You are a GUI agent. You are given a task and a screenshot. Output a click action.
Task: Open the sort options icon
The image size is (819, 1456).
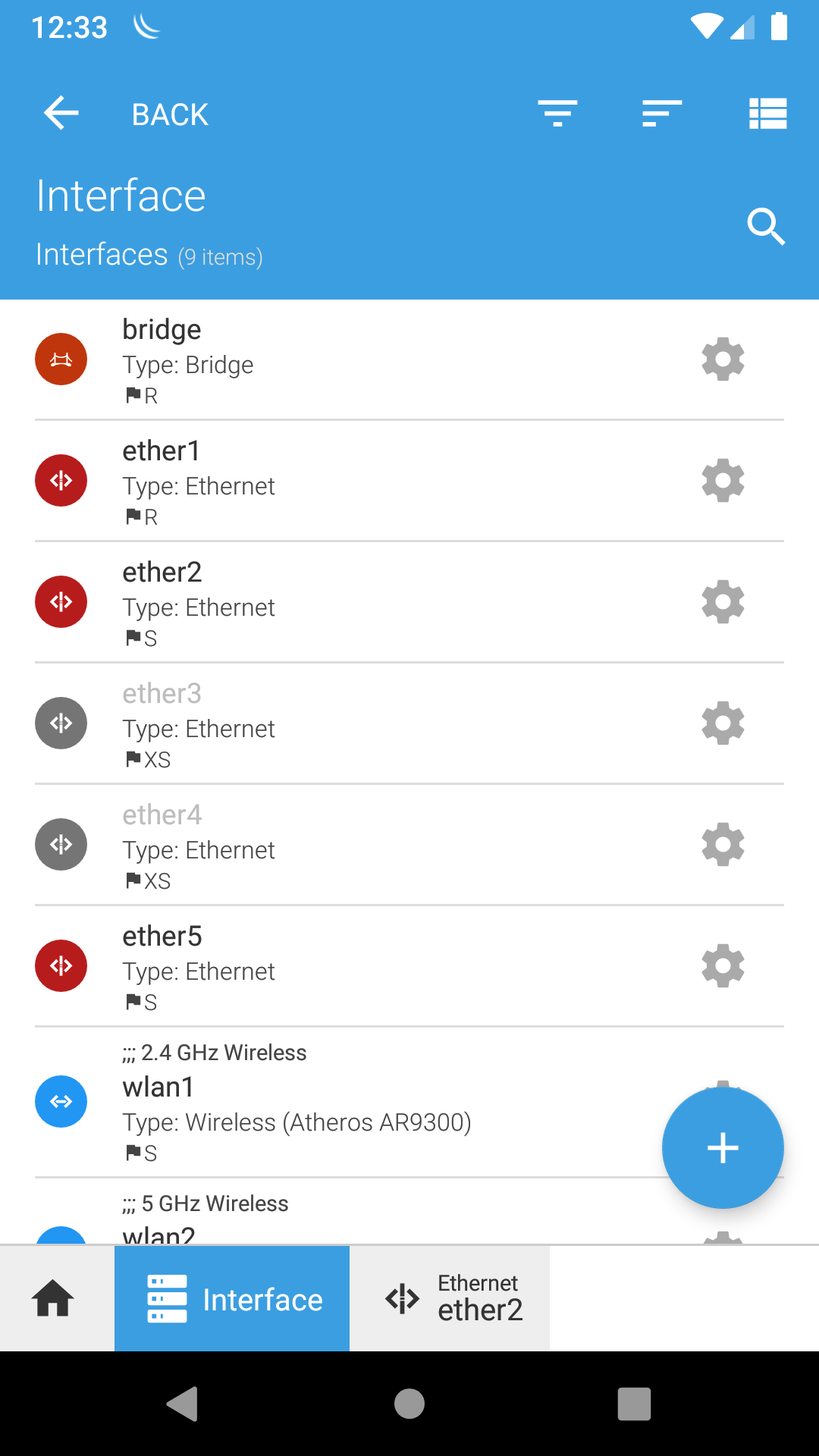[659, 114]
